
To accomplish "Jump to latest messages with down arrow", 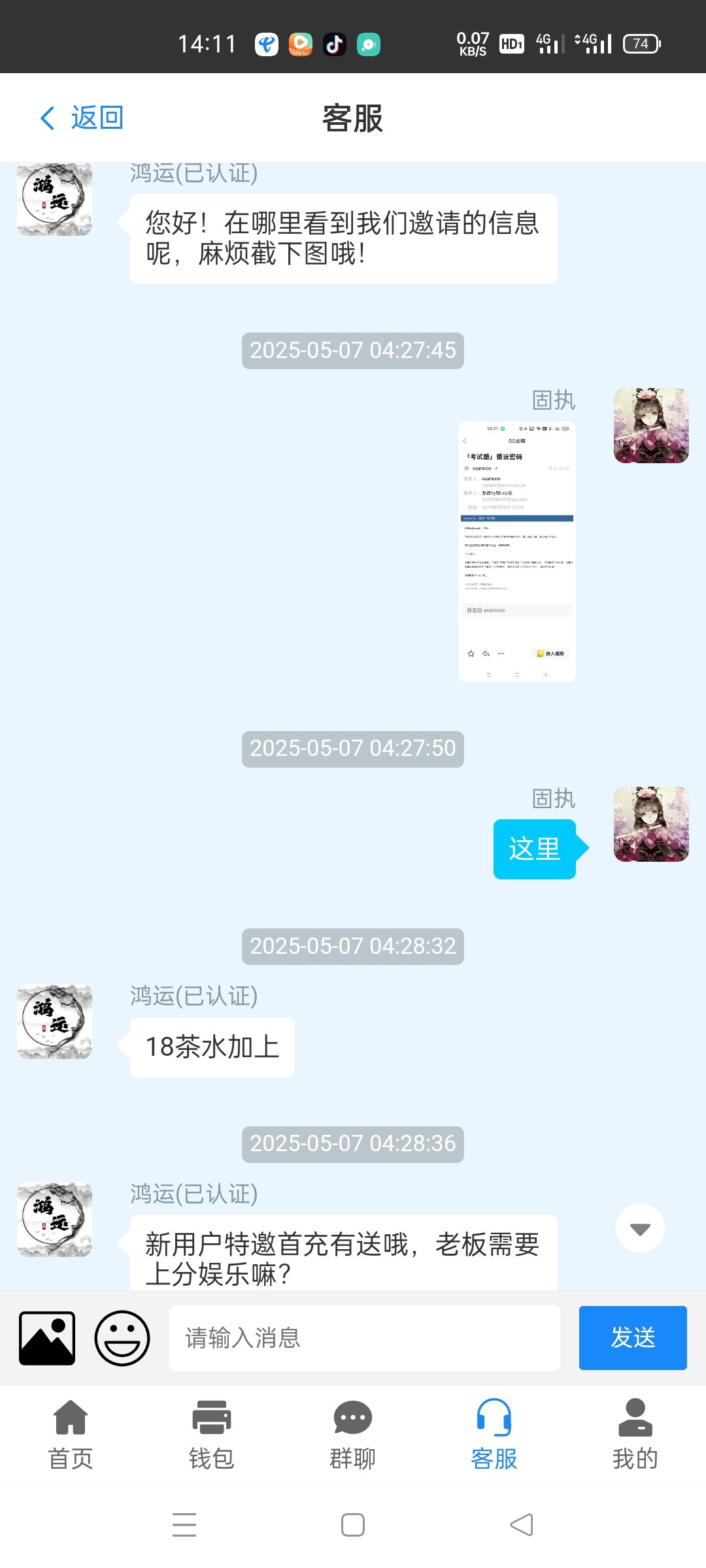I will 640,1228.
